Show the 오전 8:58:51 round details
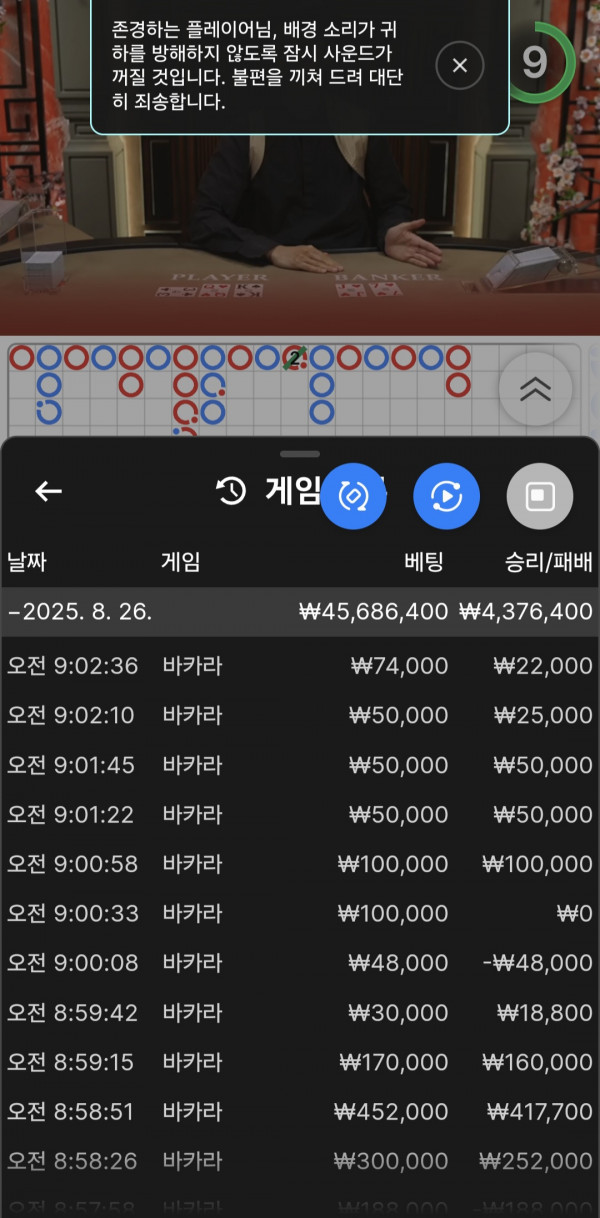 click(x=300, y=1111)
